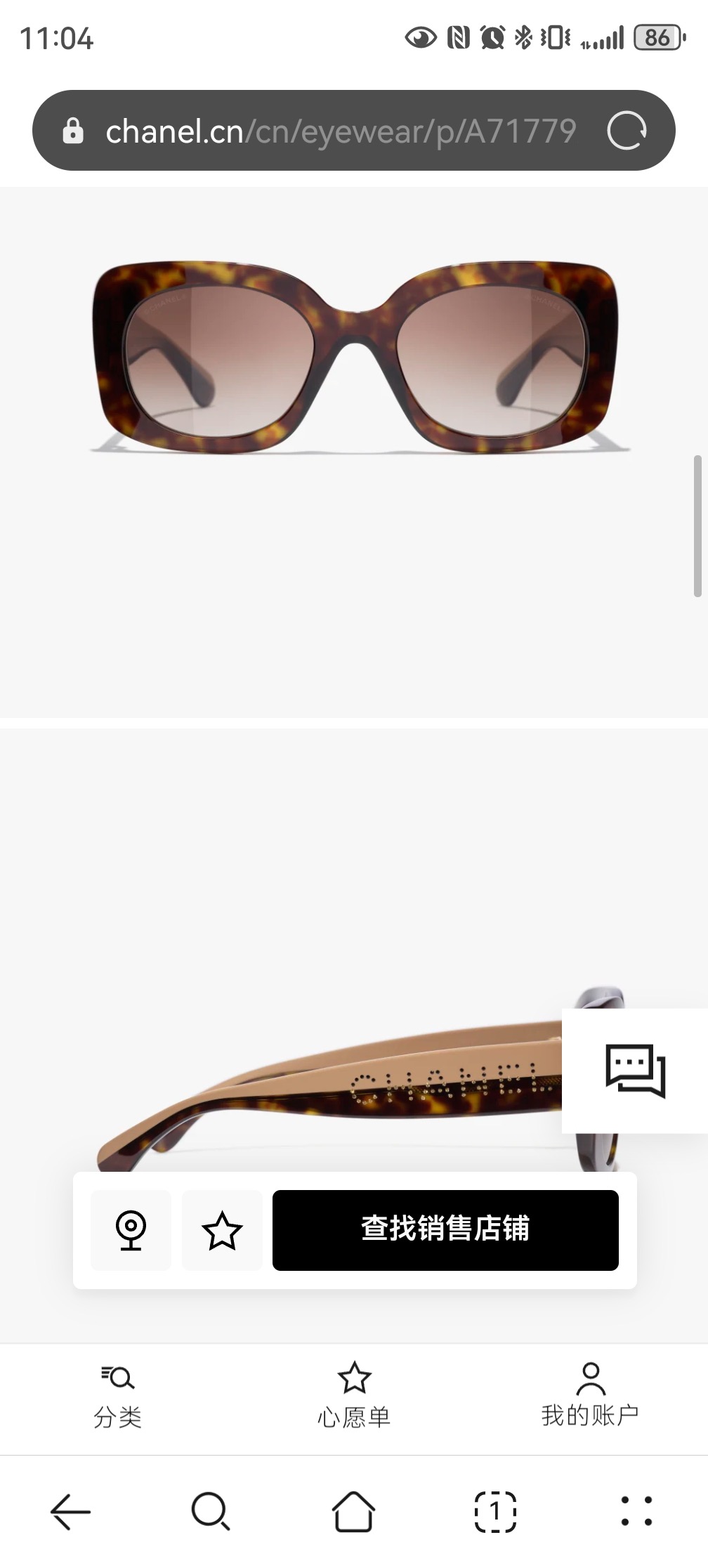Reload the Chanel eyewear page
Image resolution: width=708 pixels, height=1568 pixels.
pos(626,131)
